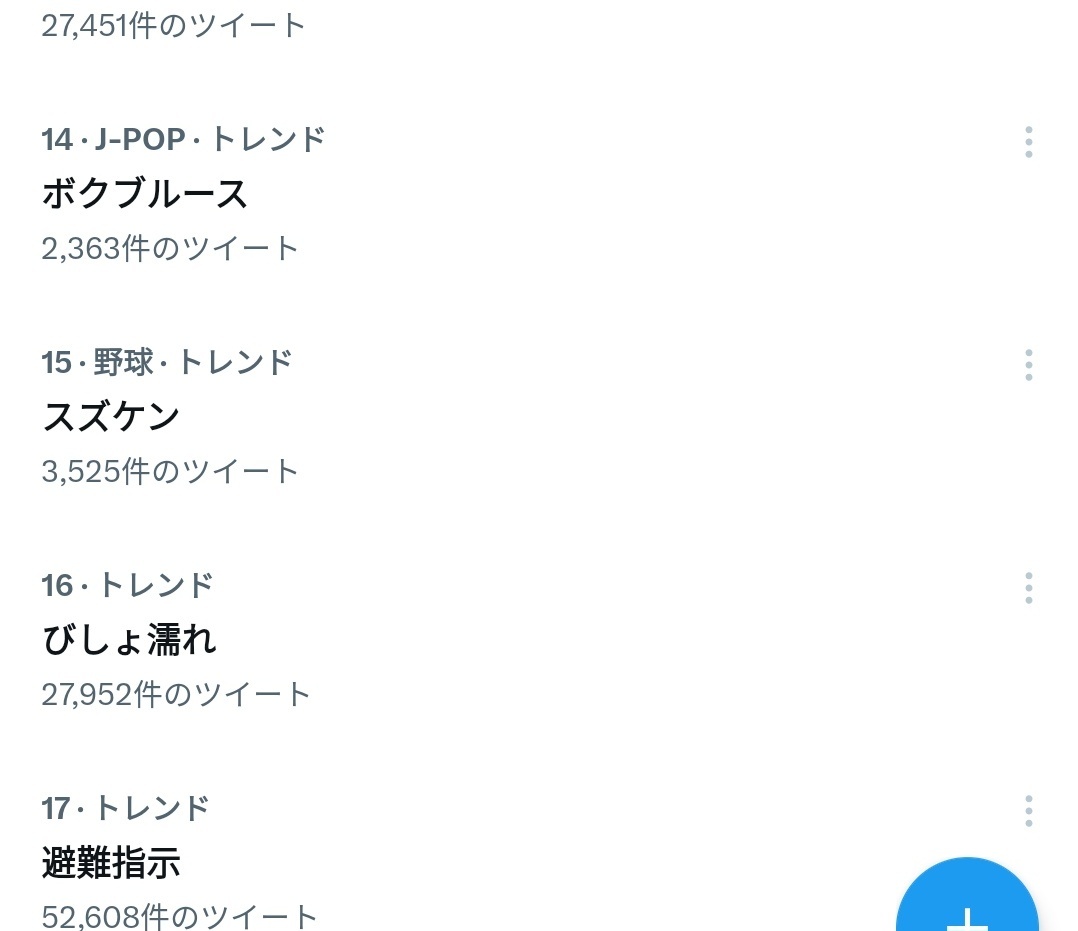This screenshot has width=1078, height=931.
Task: Open more options for スズケン trend
Action: coord(1028,365)
